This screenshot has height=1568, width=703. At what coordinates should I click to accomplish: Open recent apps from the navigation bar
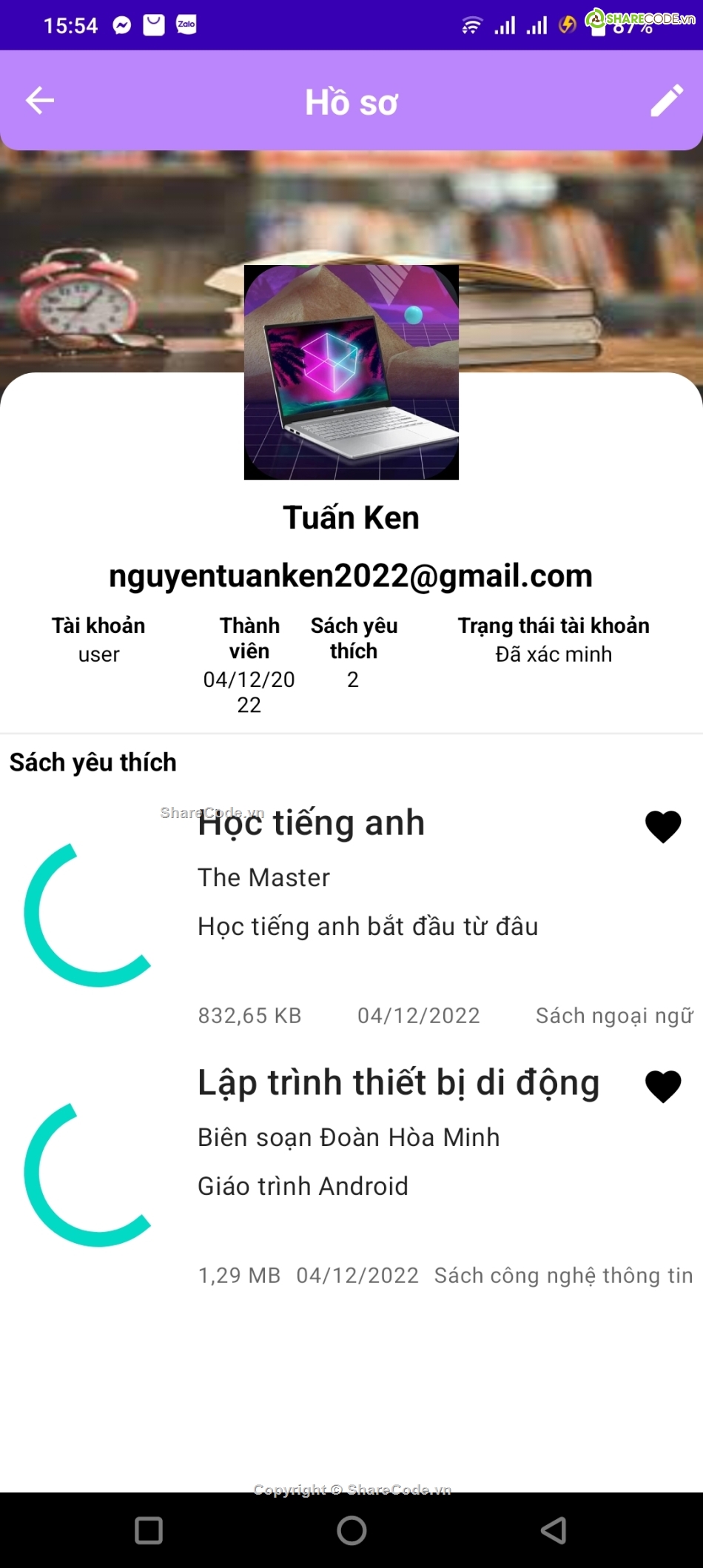pyautogui.click(x=149, y=1530)
